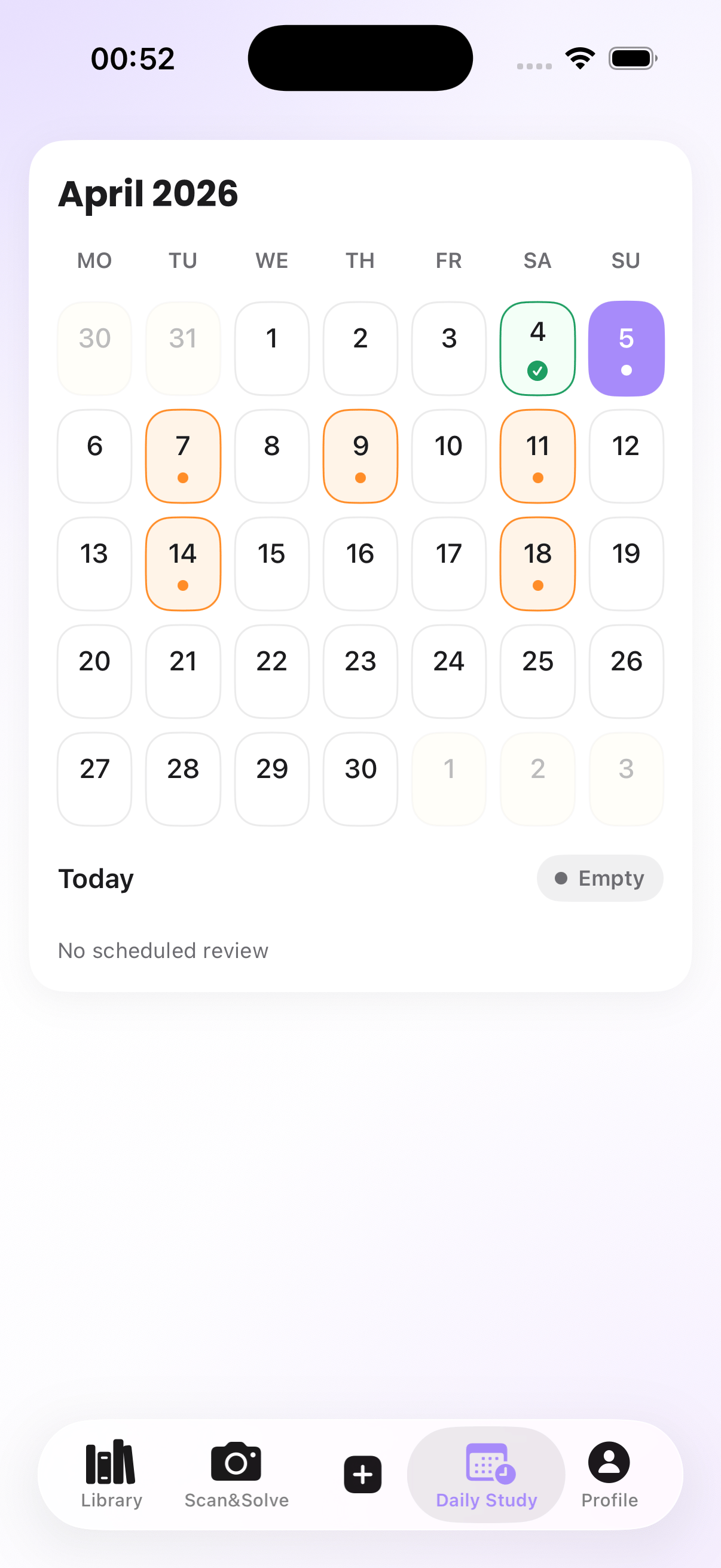Image resolution: width=721 pixels, height=1568 pixels.
Task: Switch to the Library tab
Action: pyautogui.click(x=111, y=1474)
